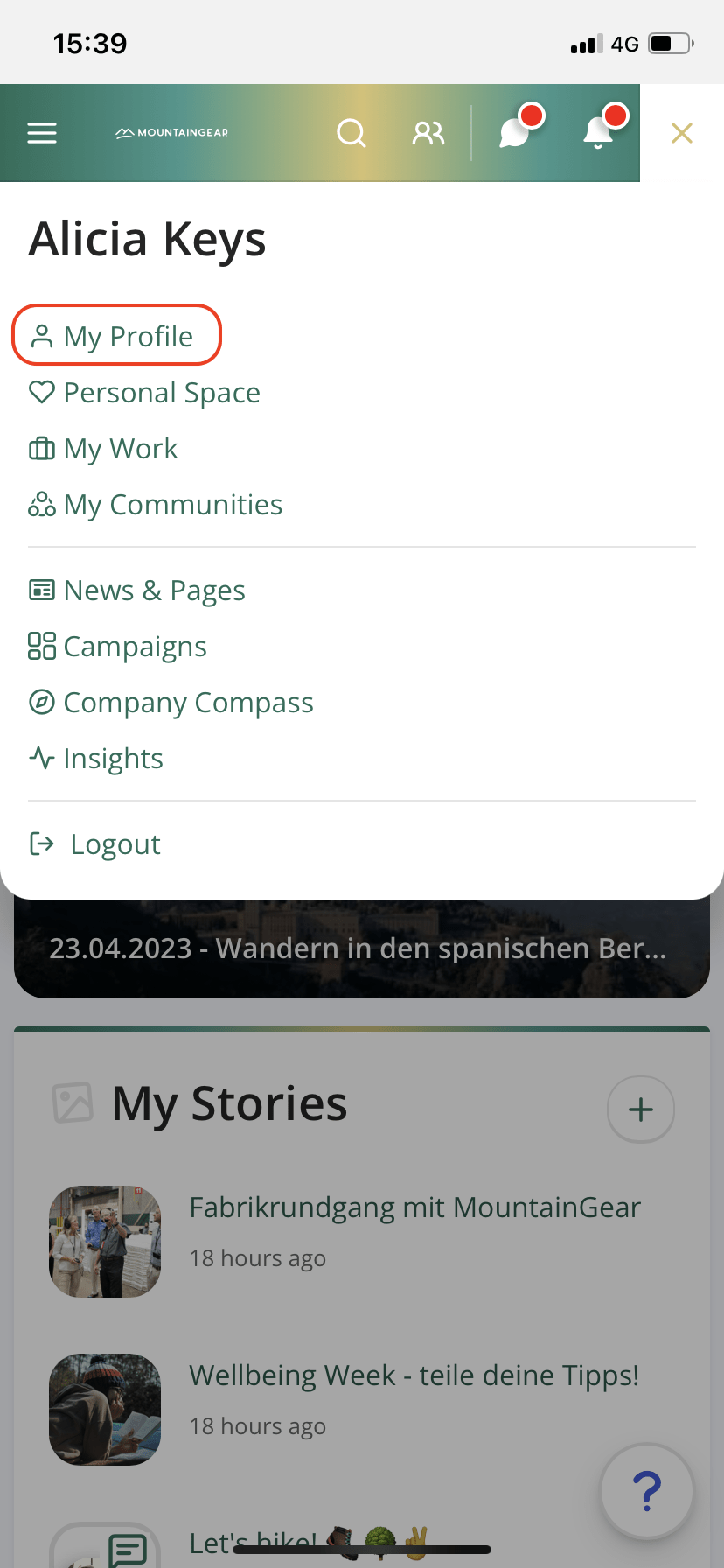
Task: Go to News & Pages
Action: tap(136, 590)
